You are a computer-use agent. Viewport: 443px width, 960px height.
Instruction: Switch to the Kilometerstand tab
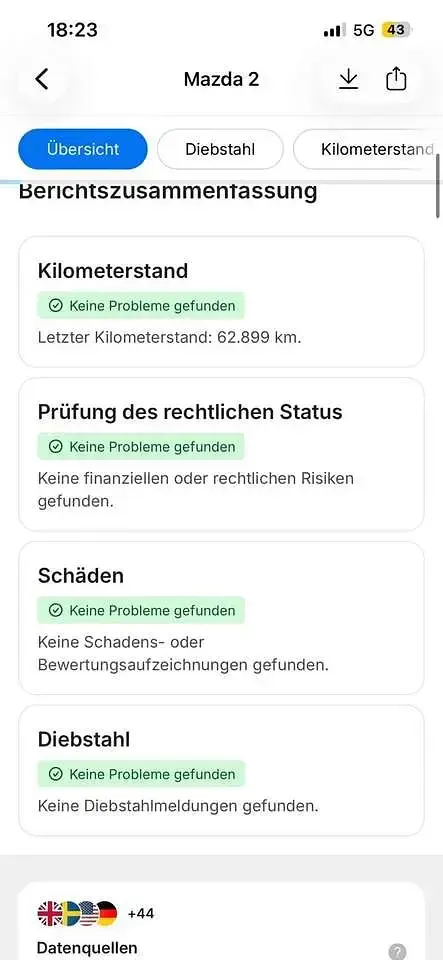tap(367, 149)
